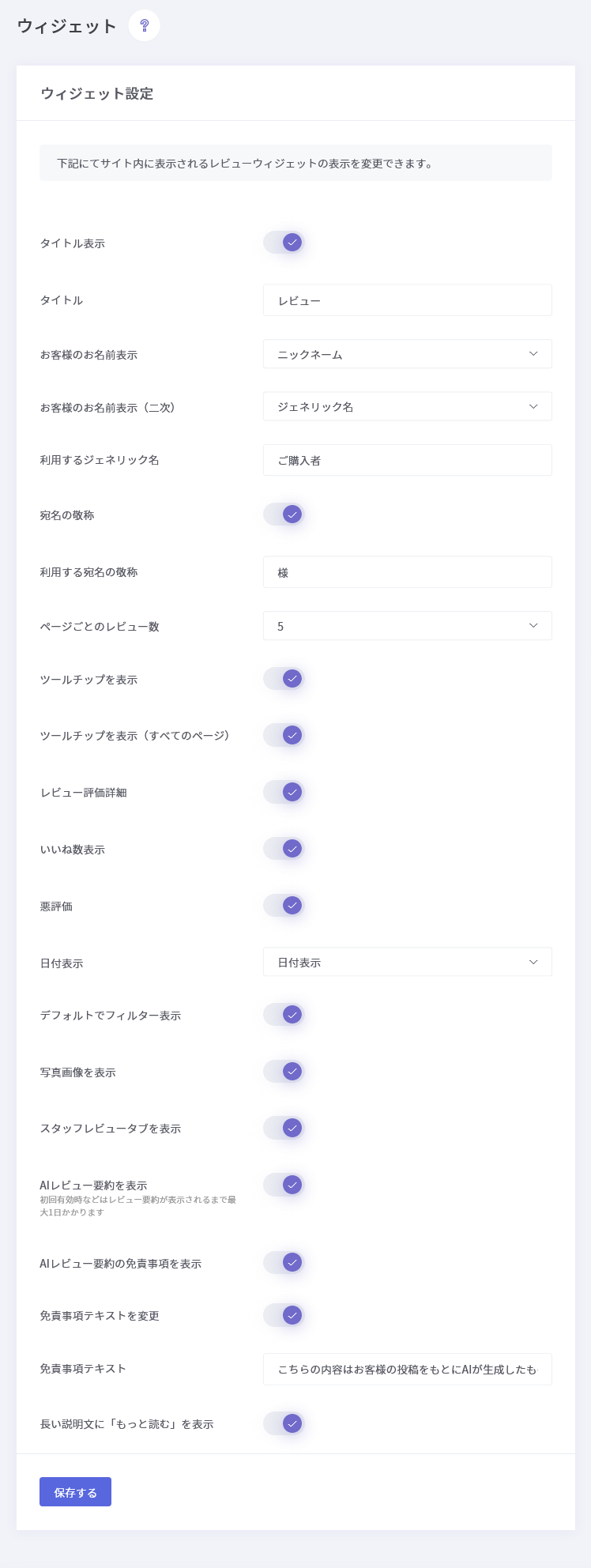Screen dimensions: 591x1568
Task: Edit the タイトル text field
Action: [x=407, y=300]
